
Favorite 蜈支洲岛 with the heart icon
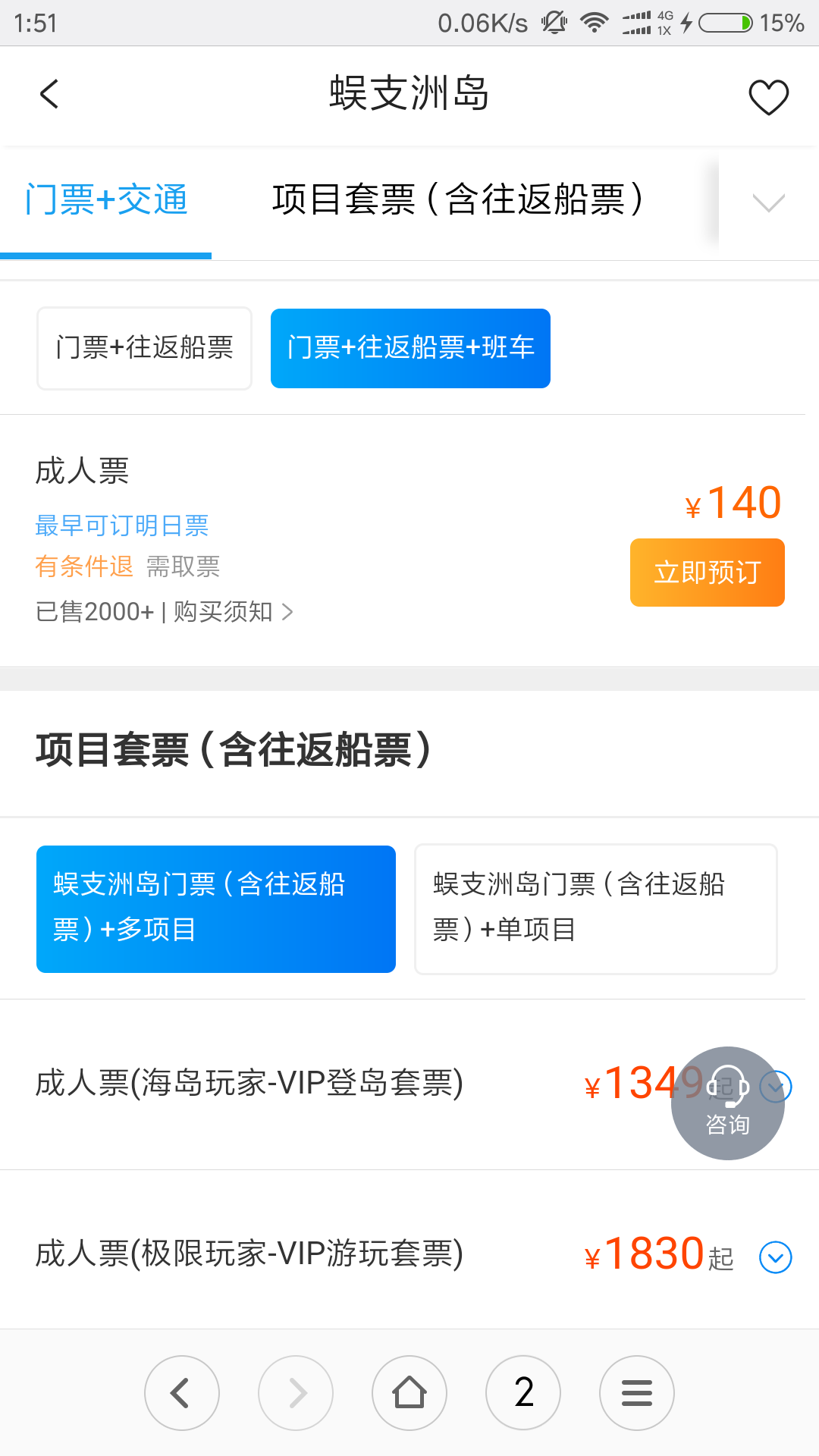coord(768,97)
